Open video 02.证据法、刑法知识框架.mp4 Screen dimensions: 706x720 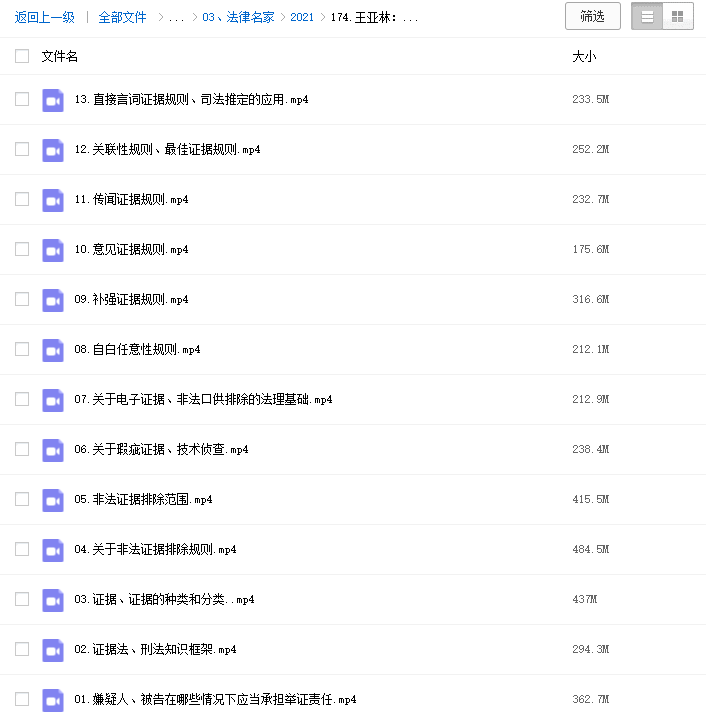click(155, 650)
